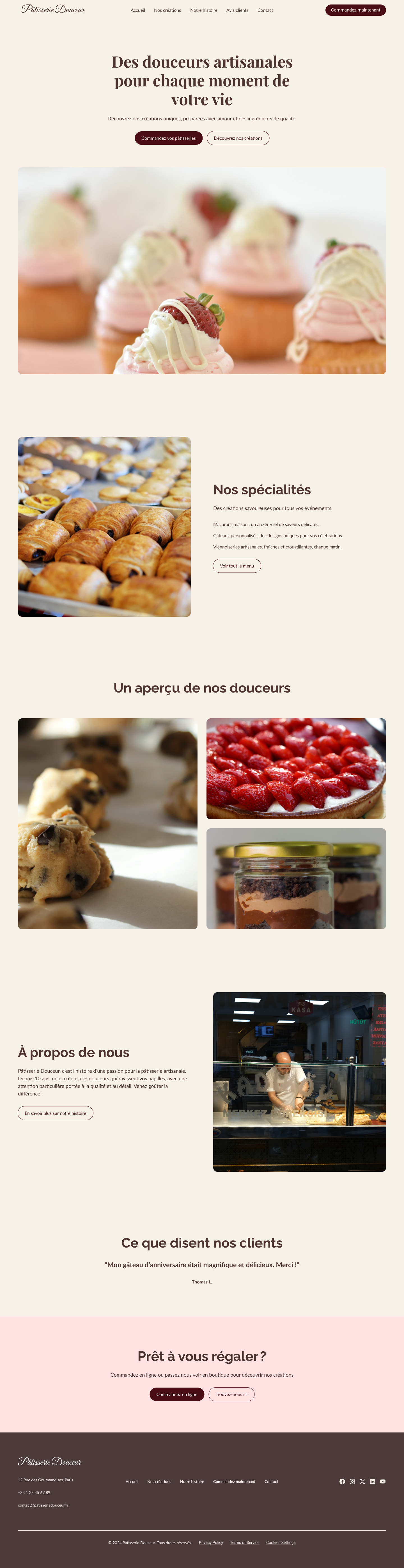Screen dimensions: 404x1568
Task: Open Avis clients in the header
Action: [237, 10]
